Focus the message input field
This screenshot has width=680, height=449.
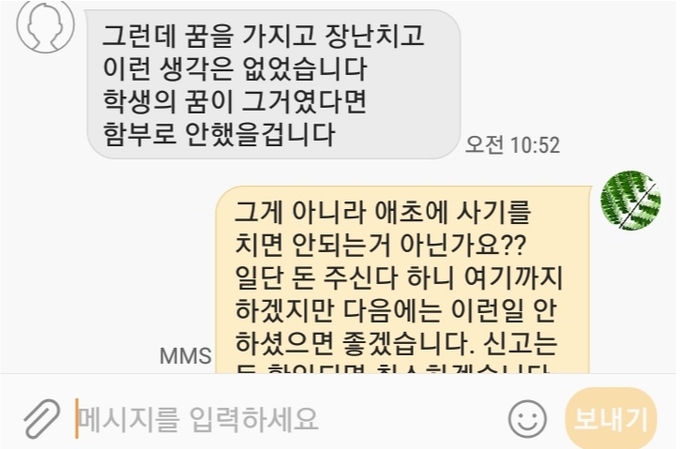point(280,418)
